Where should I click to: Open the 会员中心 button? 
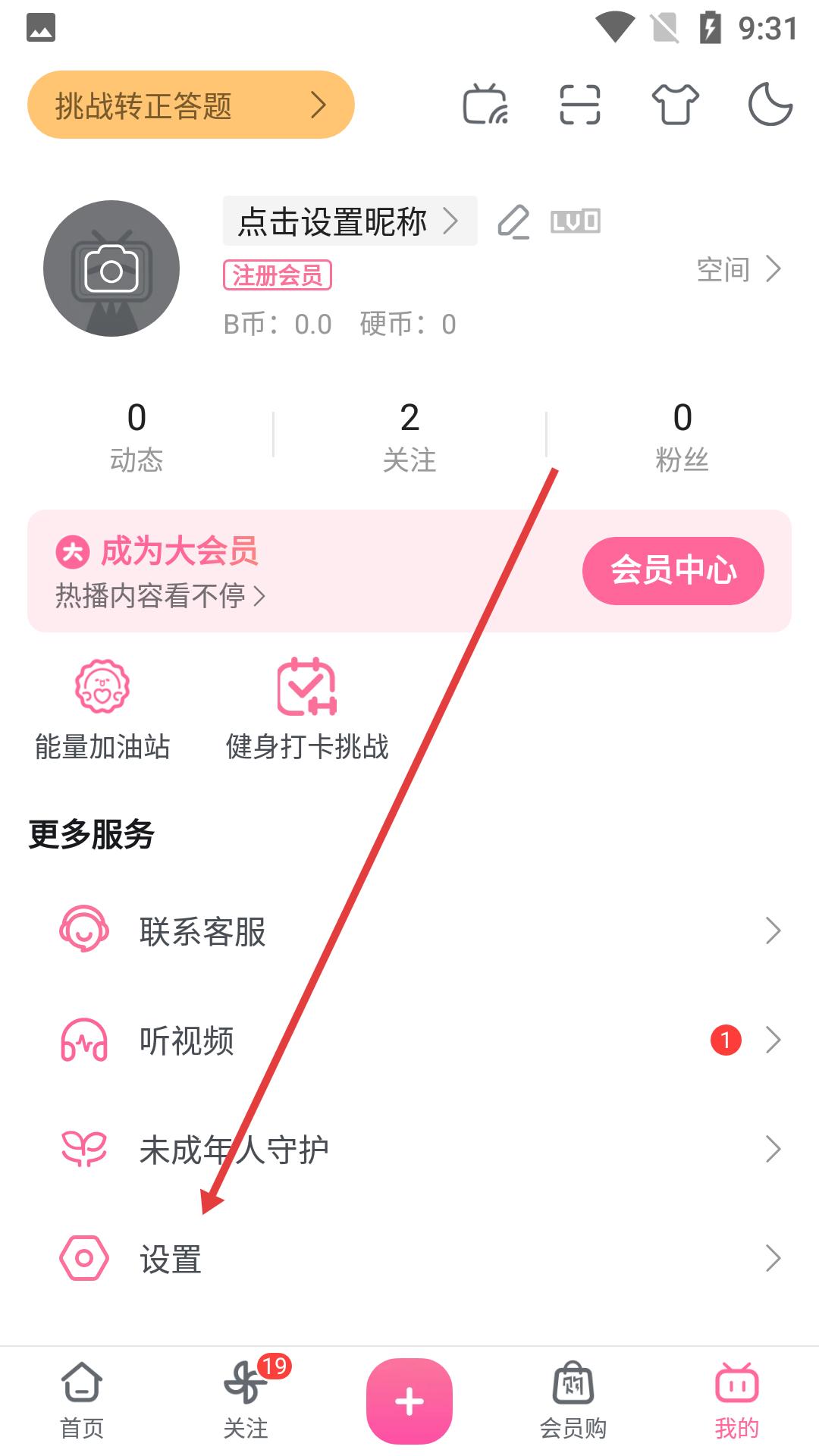click(673, 570)
